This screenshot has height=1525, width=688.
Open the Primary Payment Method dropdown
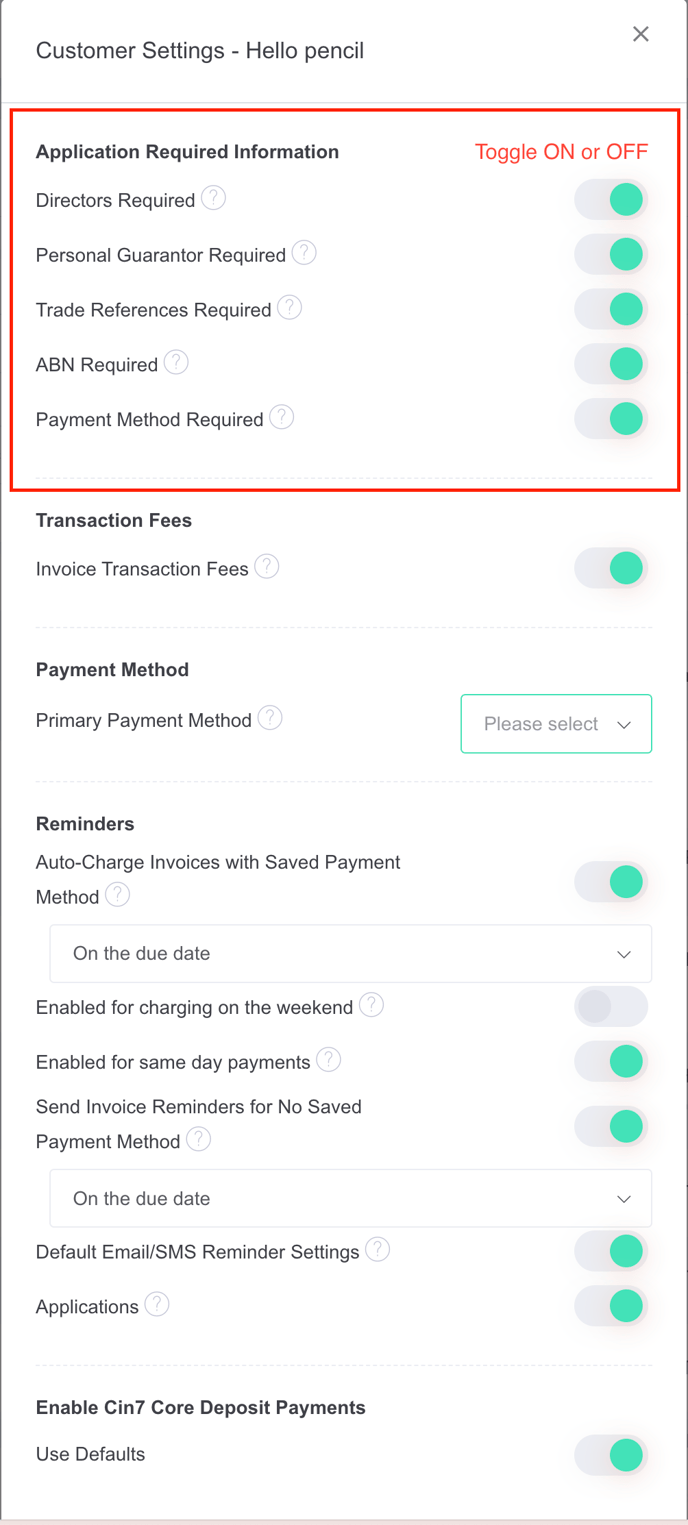tap(556, 723)
